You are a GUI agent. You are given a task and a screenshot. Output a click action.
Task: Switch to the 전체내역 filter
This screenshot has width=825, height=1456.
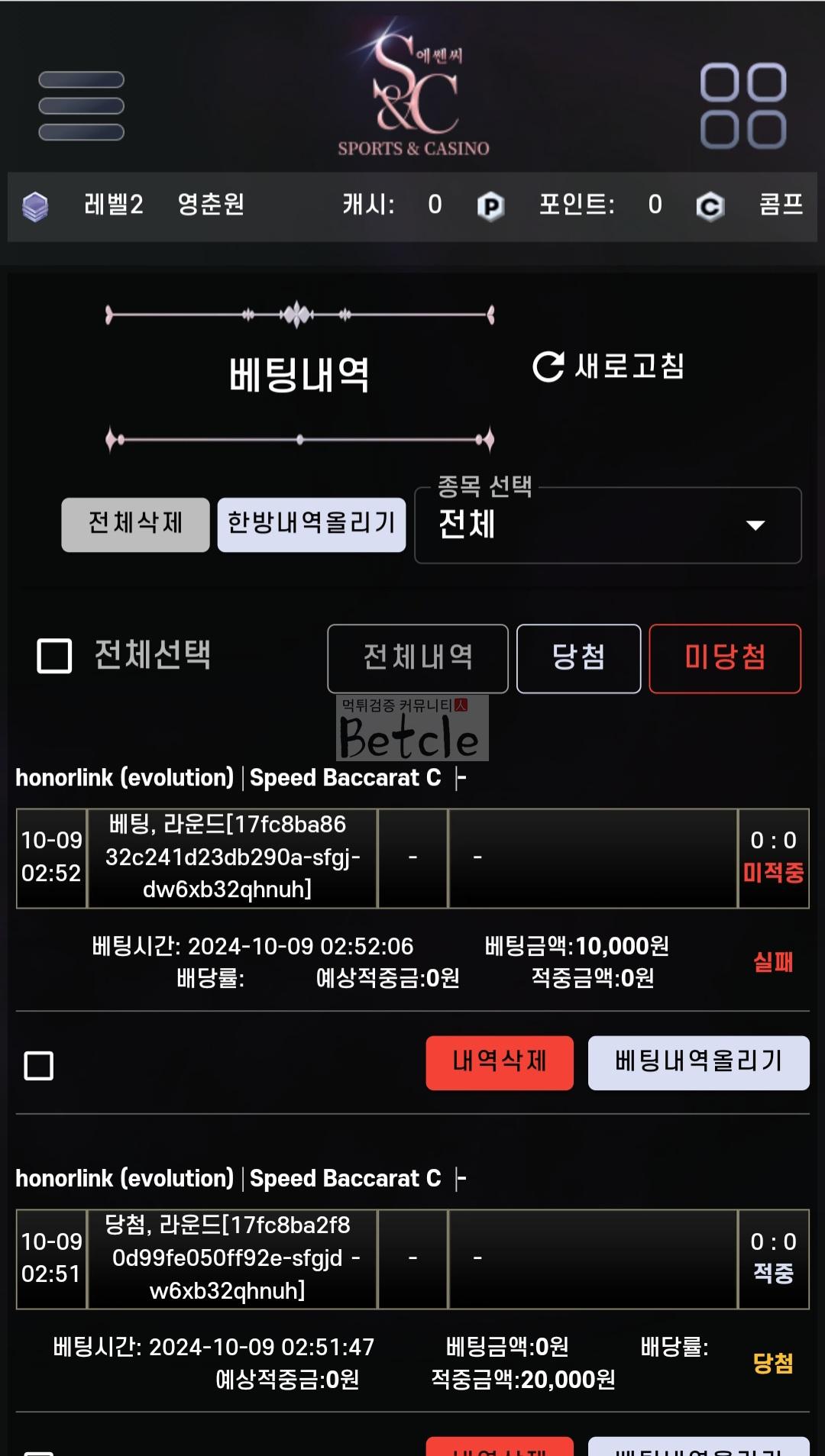pyautogui.click(x=417, y=657)
